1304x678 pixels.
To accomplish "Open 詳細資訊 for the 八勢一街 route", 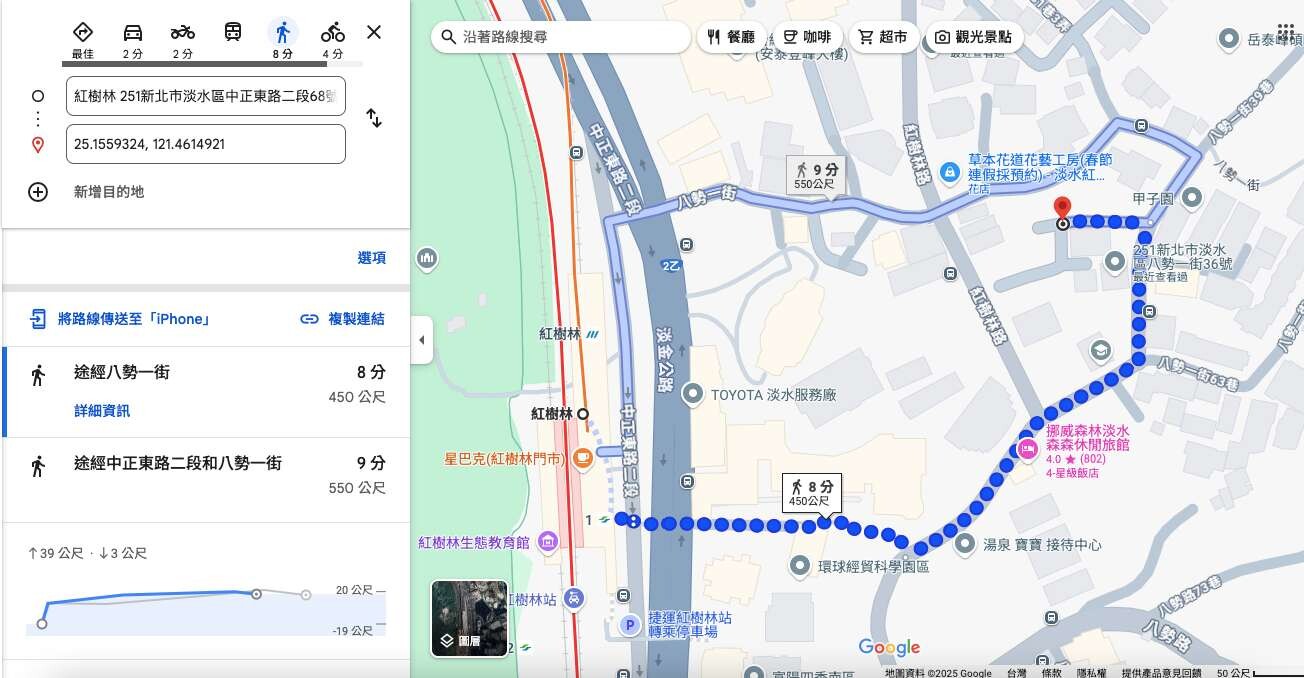I will (x=102, y=411).
